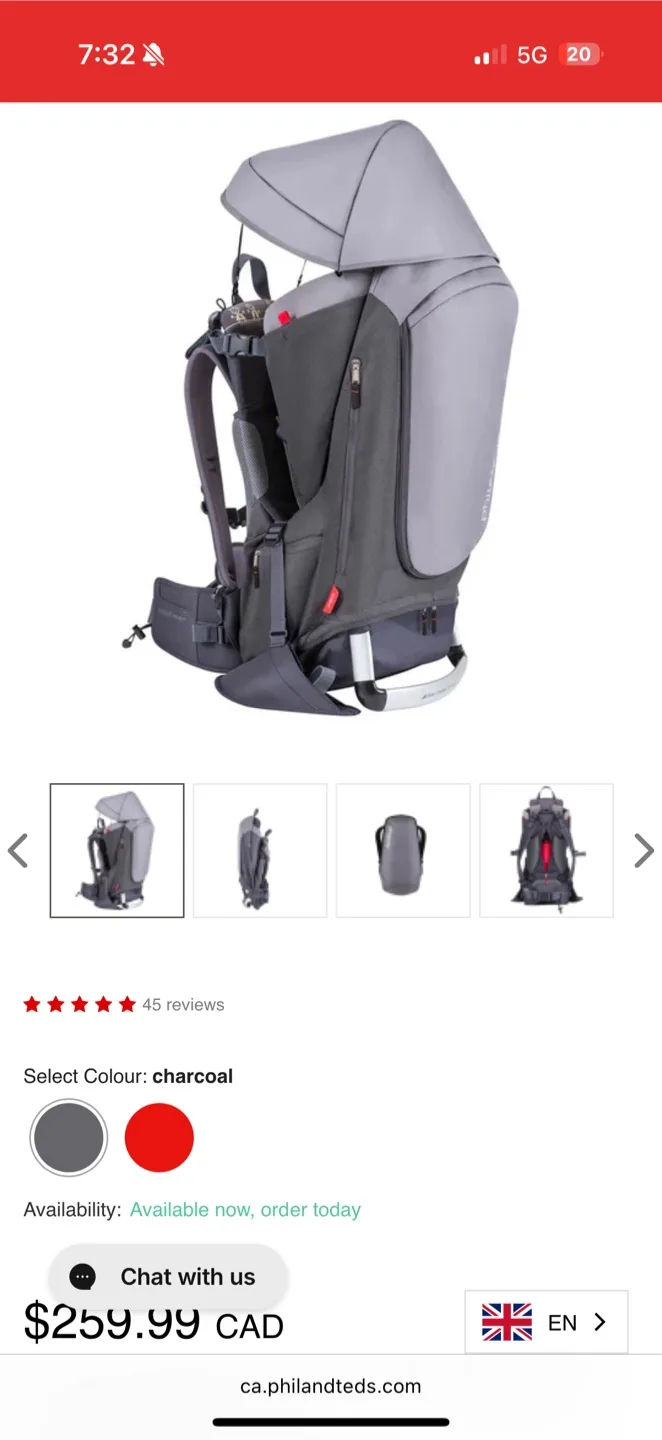Select the first thumbnail with sun hood view
This screenshot has height=1440, width=662.
pos(117,851)
